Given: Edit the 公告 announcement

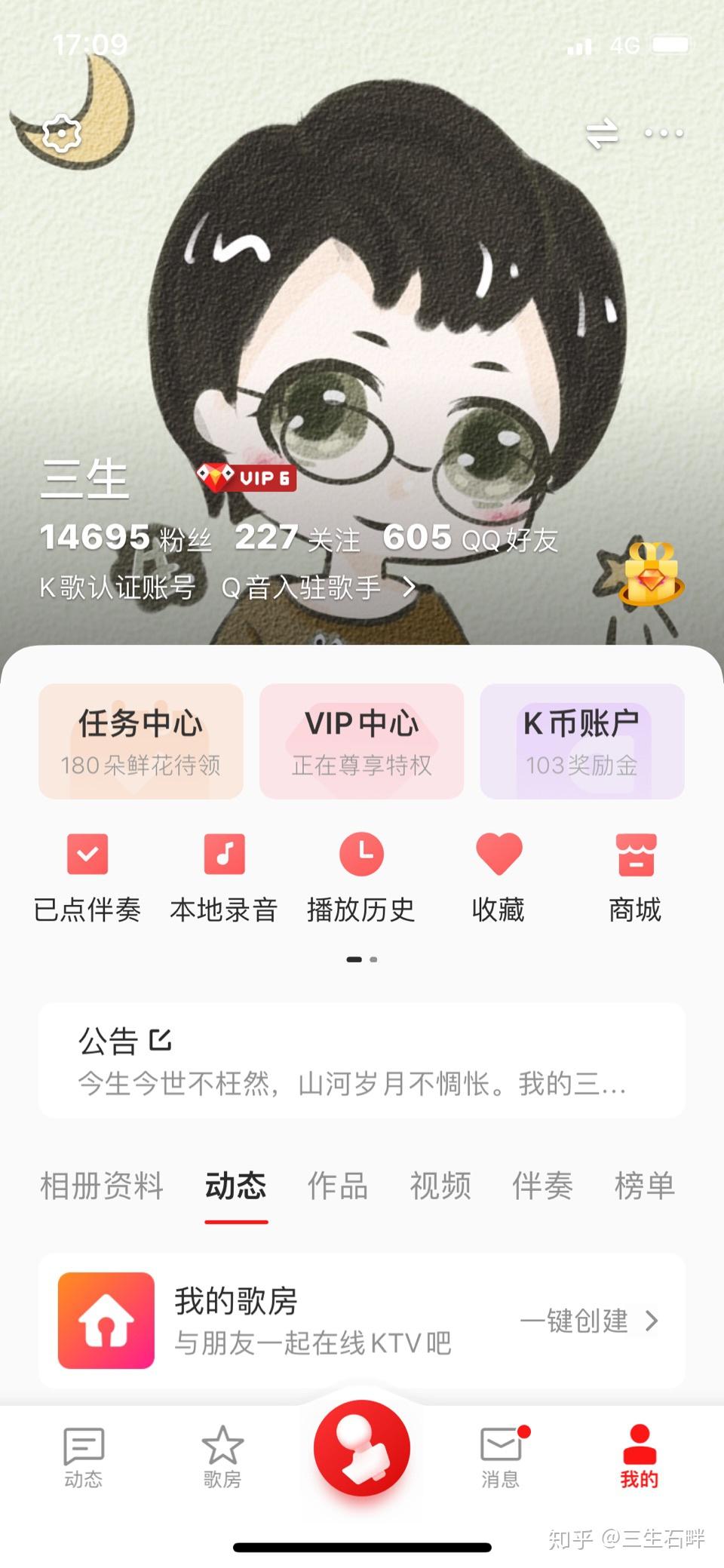Looking at the screenshot, I should click(x=161, y=1041).
